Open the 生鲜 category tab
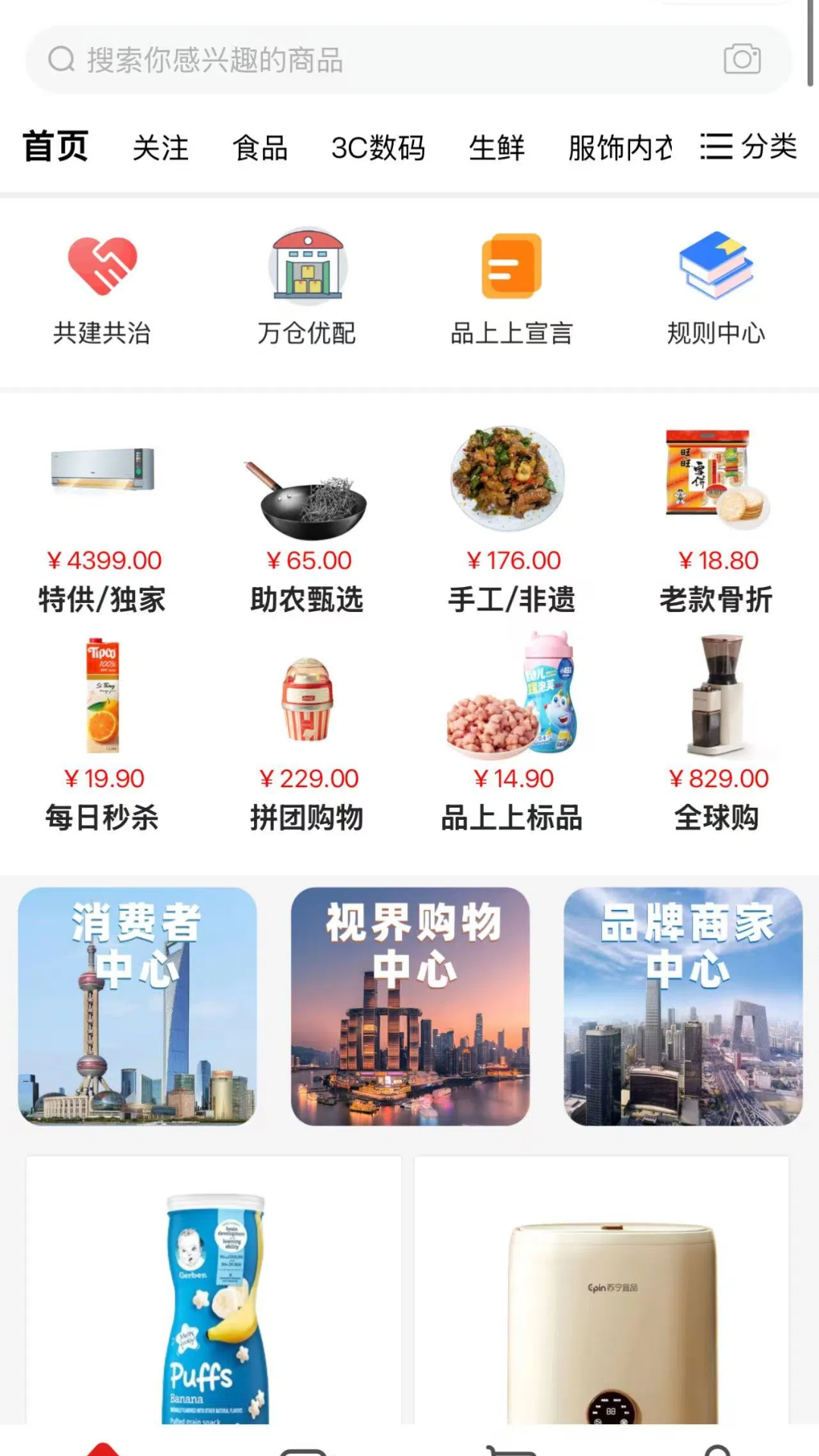The width and height of the screenshot is (819, 1456). pyautogui.click(x=496, y=149)
